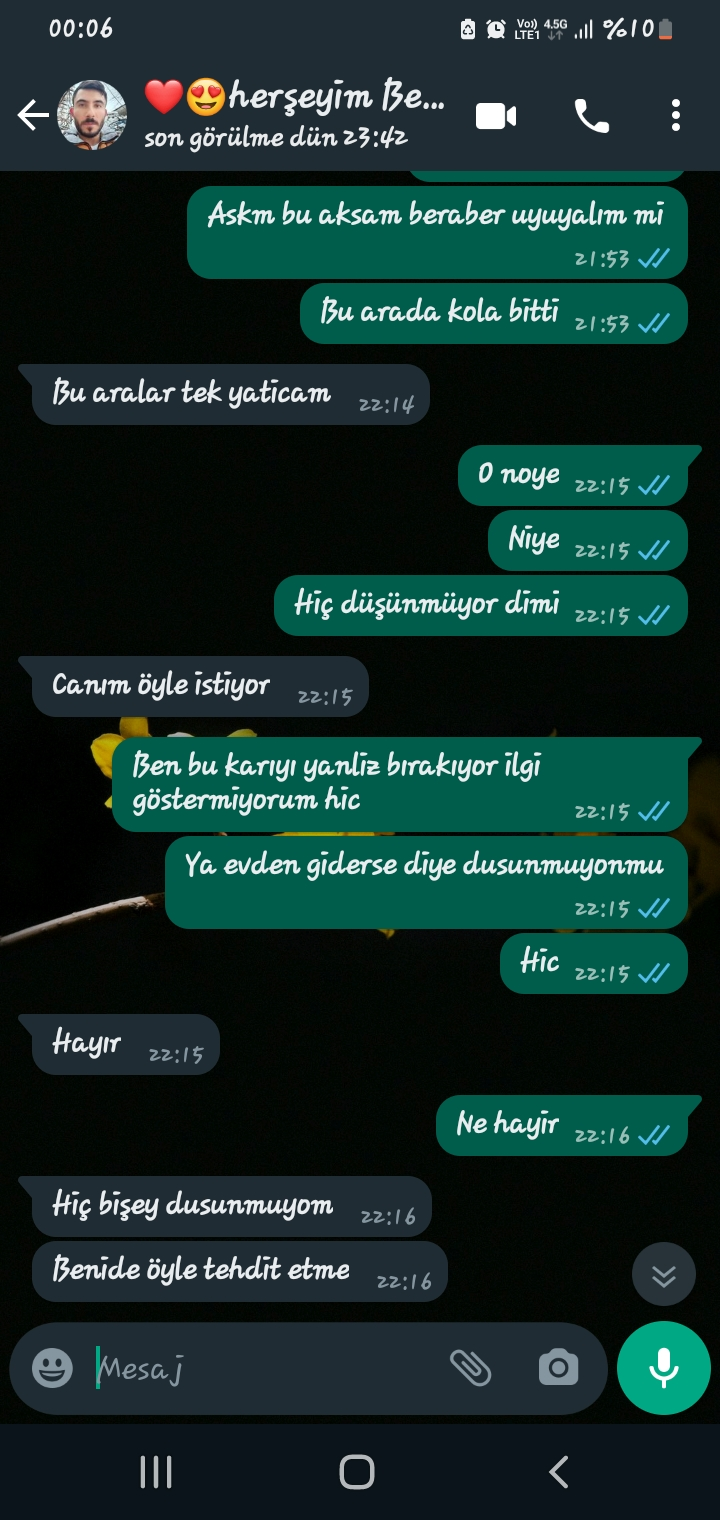Open recent apps from the navigation bar

point(156,1472)
